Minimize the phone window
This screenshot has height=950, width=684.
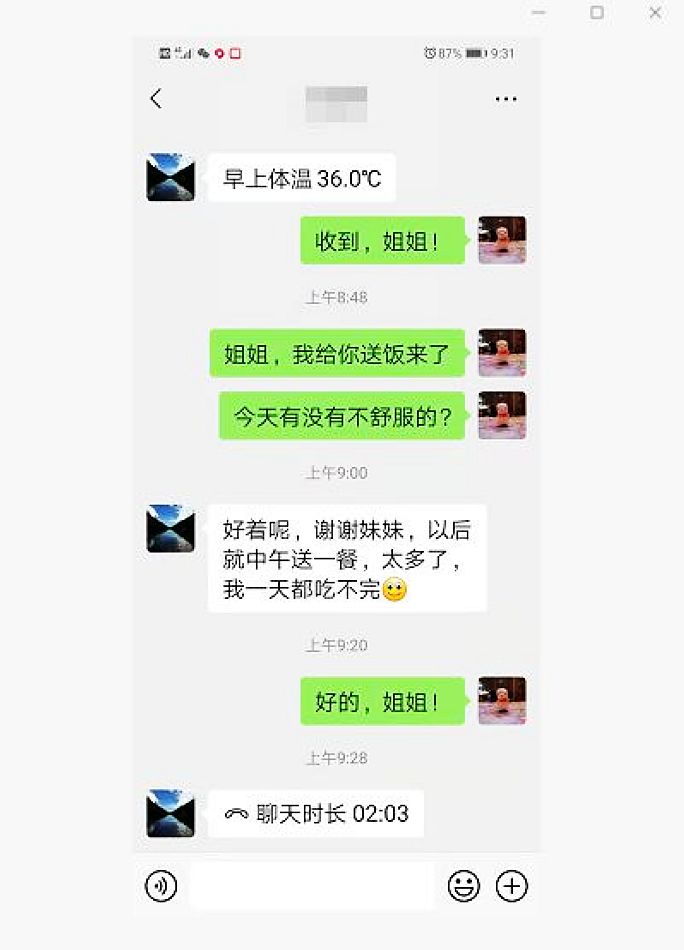point(539,13)
